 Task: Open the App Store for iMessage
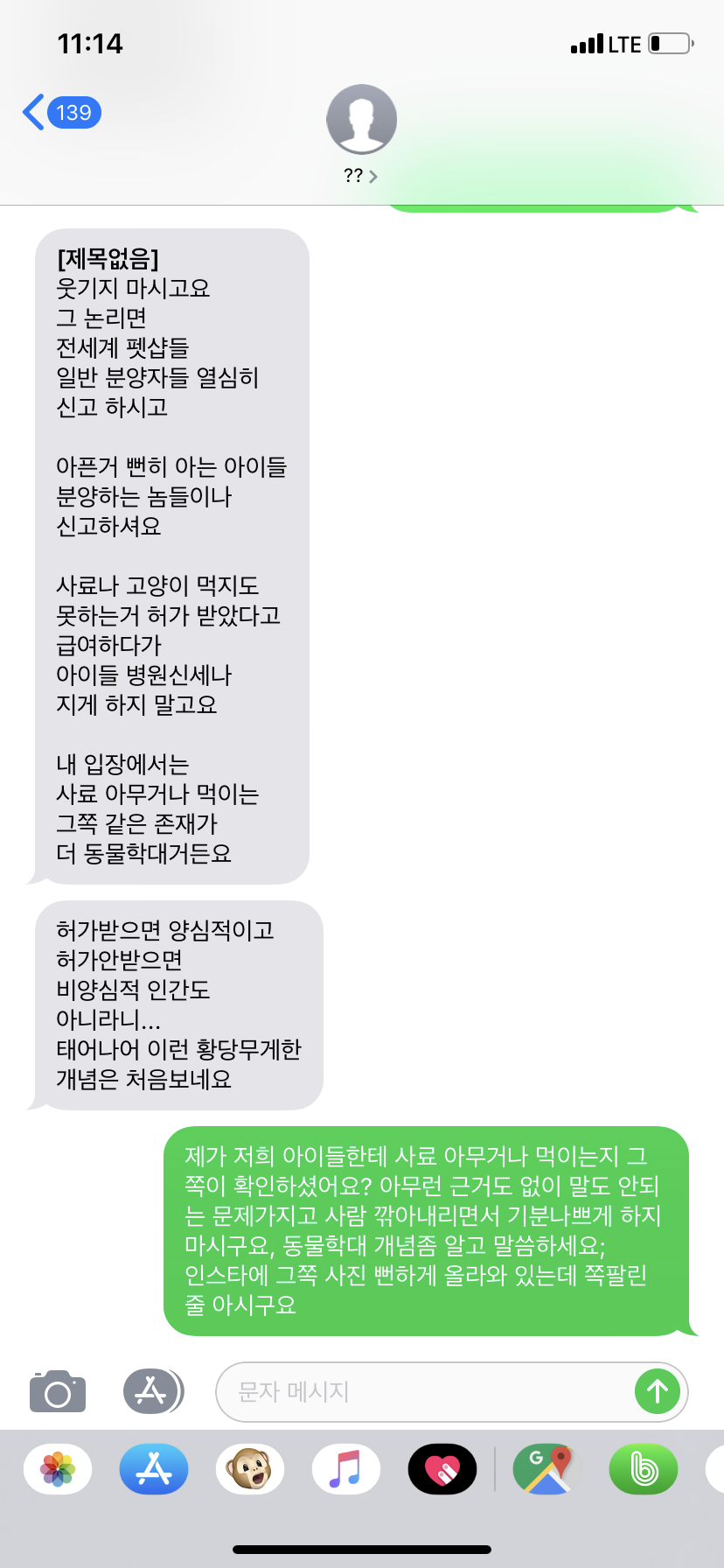coord(154,1469)
